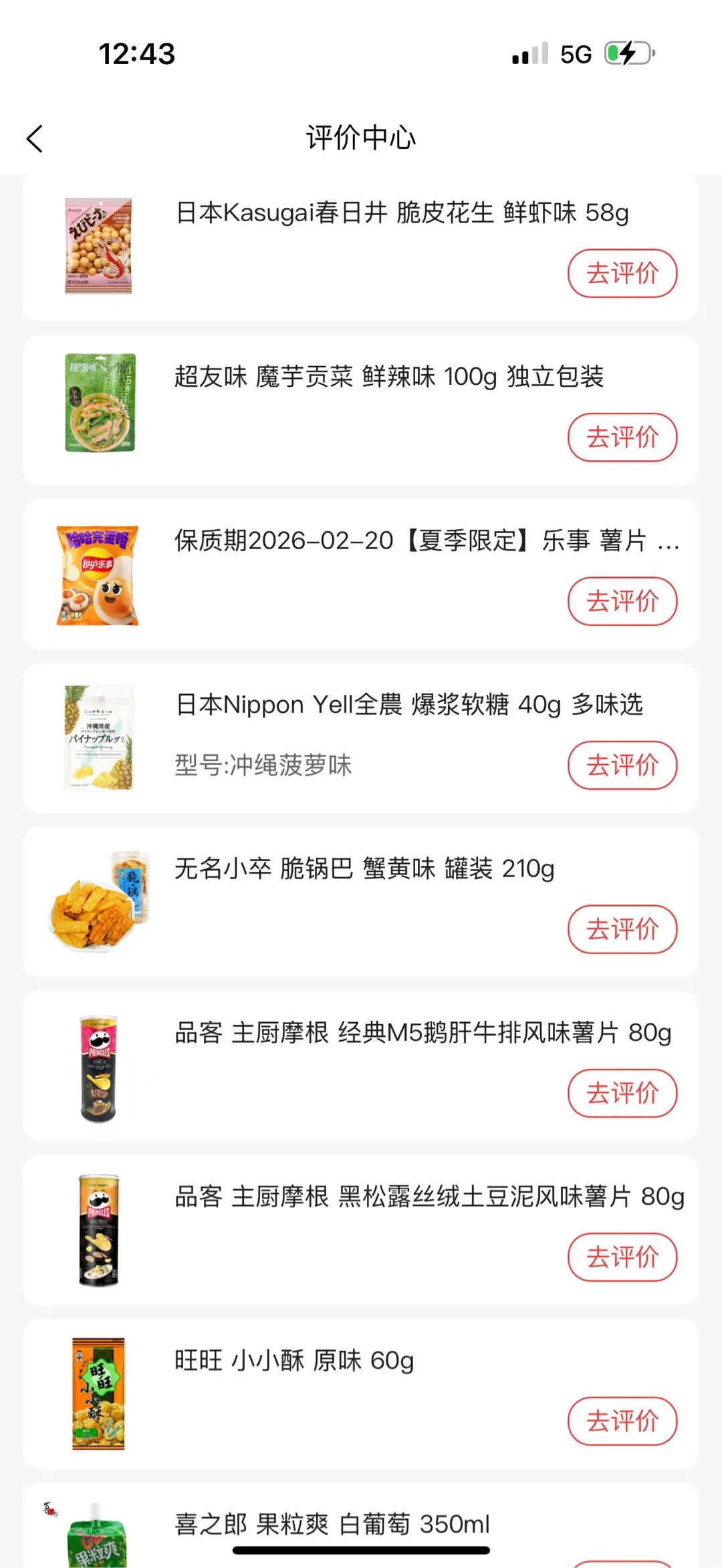View 旺旺 小小酥 product picture
This screenshot has width=722, height=1568.
[x=98, y=1394]
